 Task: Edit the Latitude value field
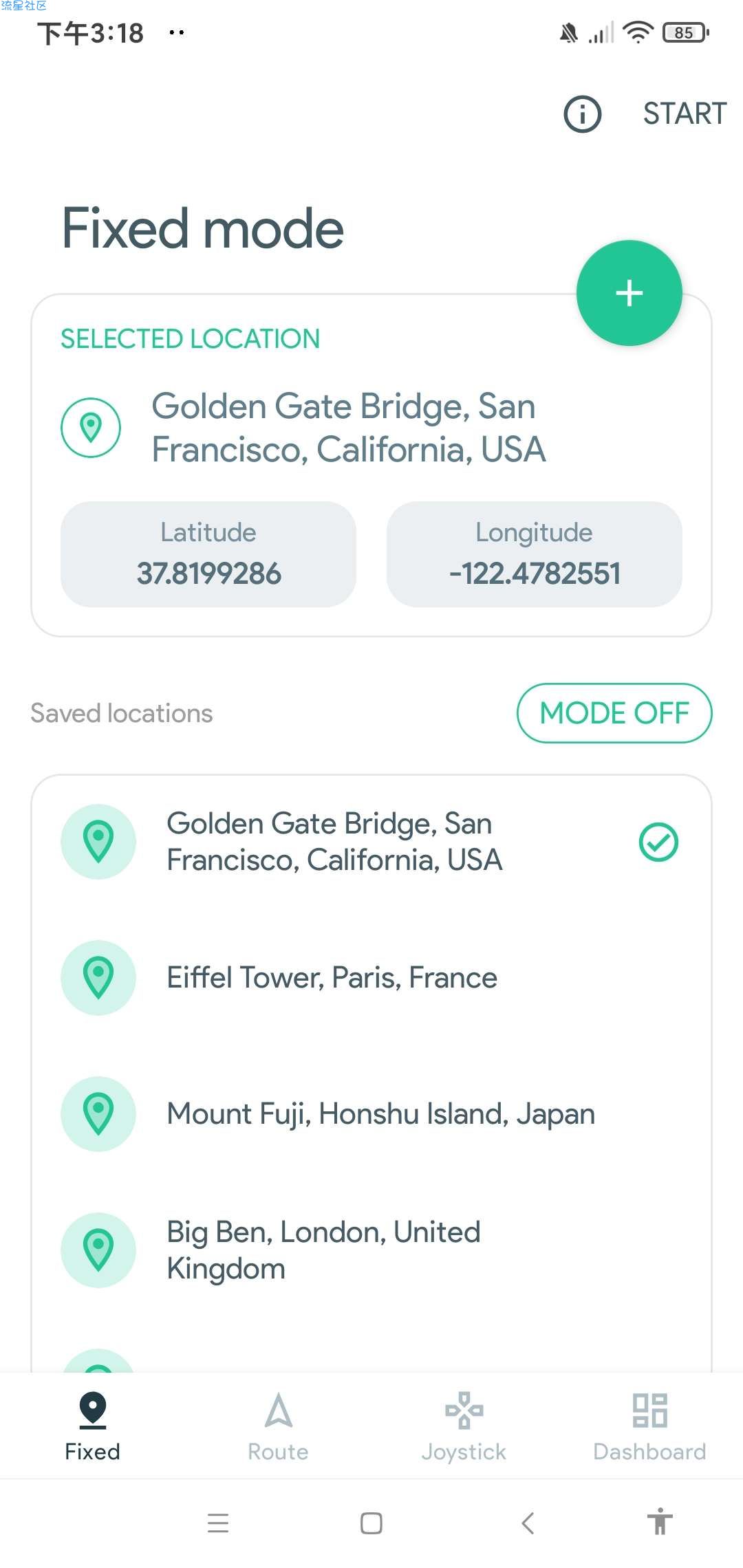tap(208, 554)
